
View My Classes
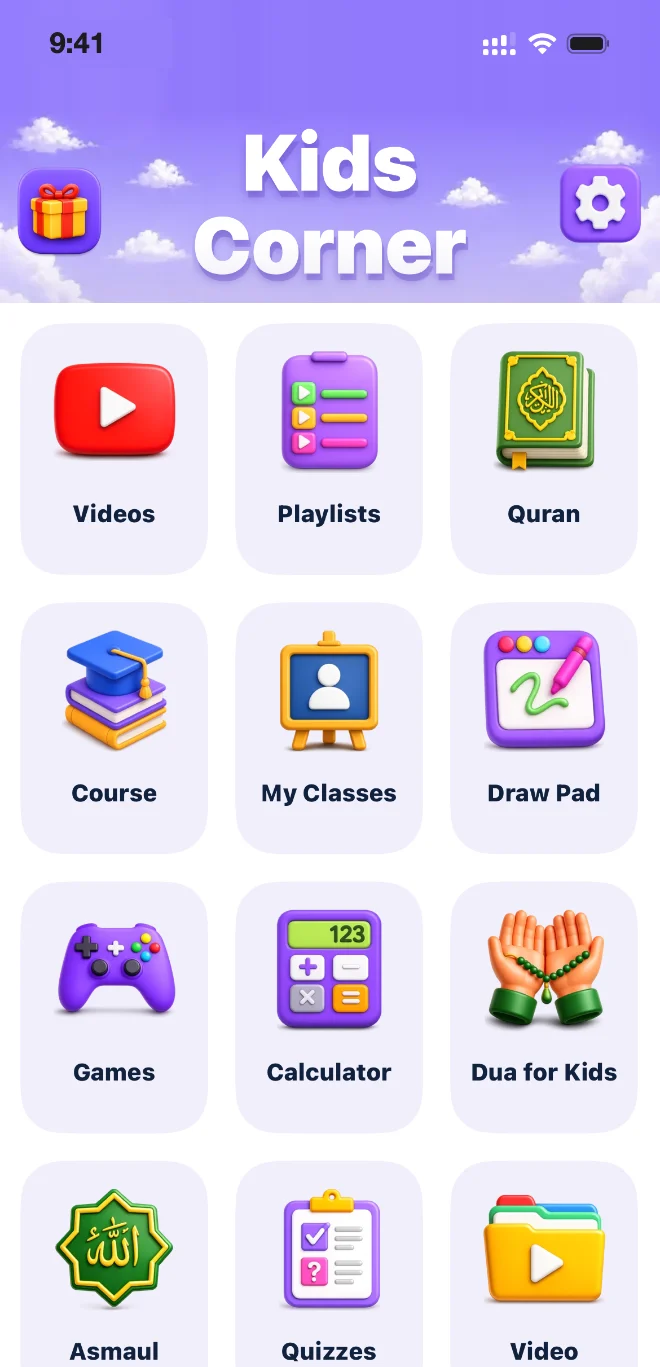pos(329,728)
